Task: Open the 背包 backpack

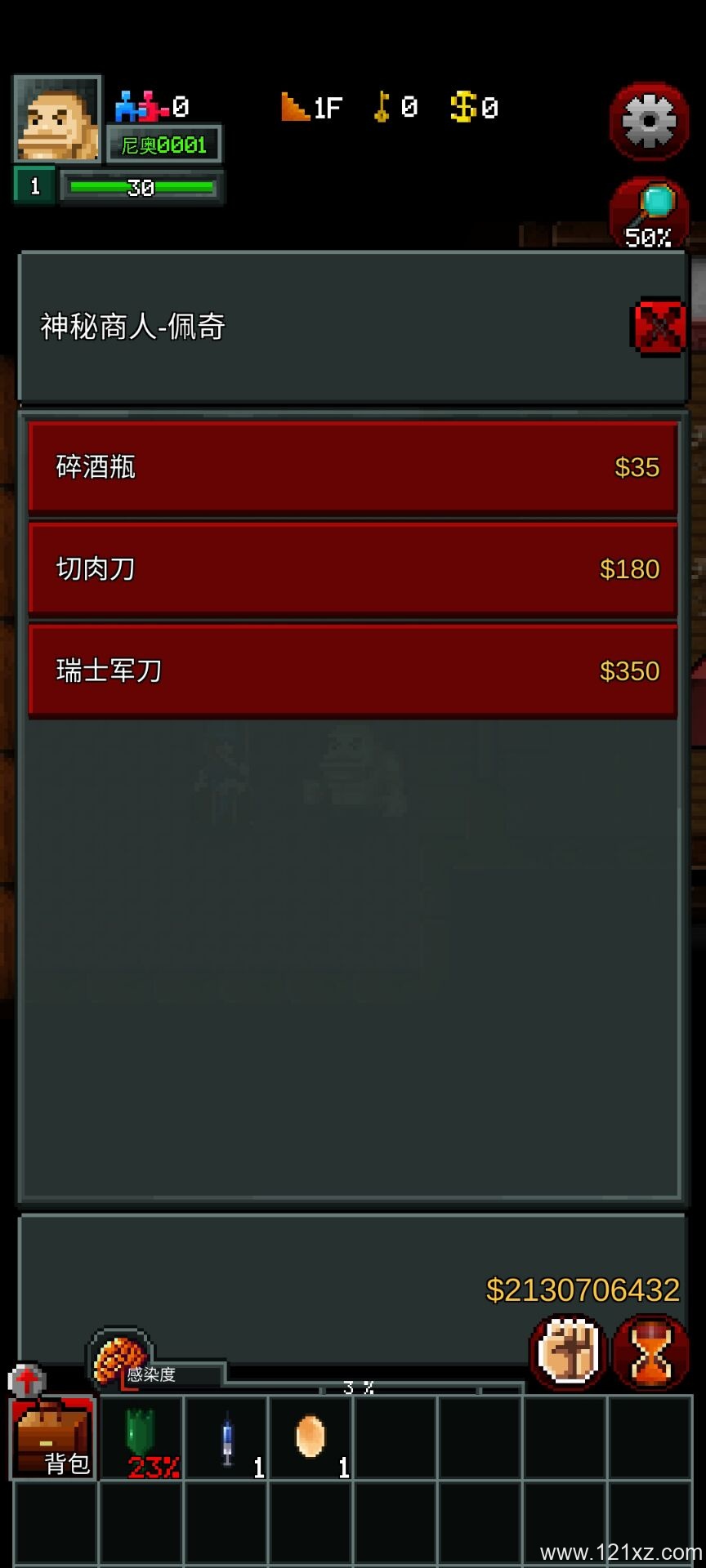Action: pos(53,1437)
